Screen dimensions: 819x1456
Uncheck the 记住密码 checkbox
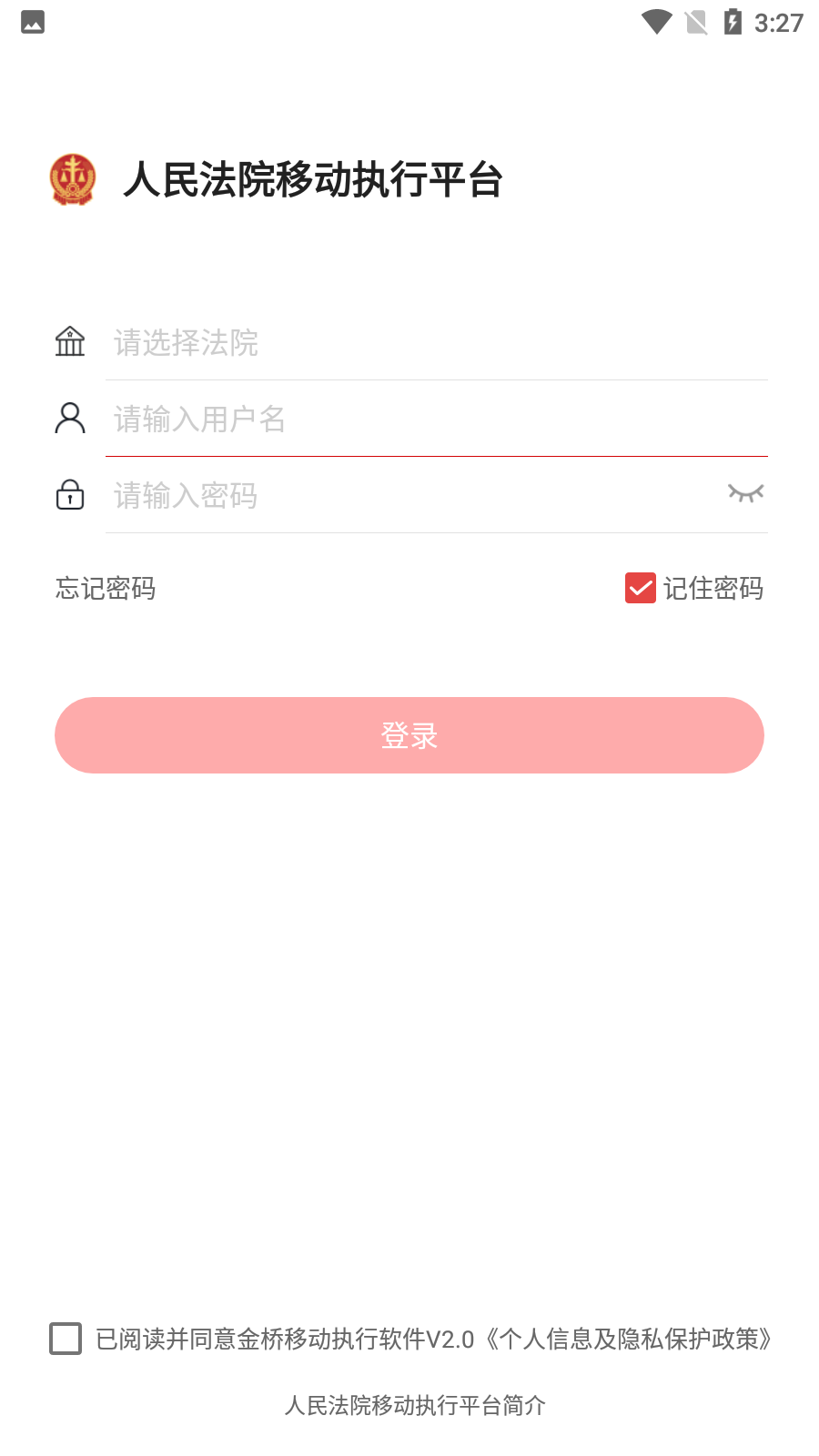coord(642,589)
